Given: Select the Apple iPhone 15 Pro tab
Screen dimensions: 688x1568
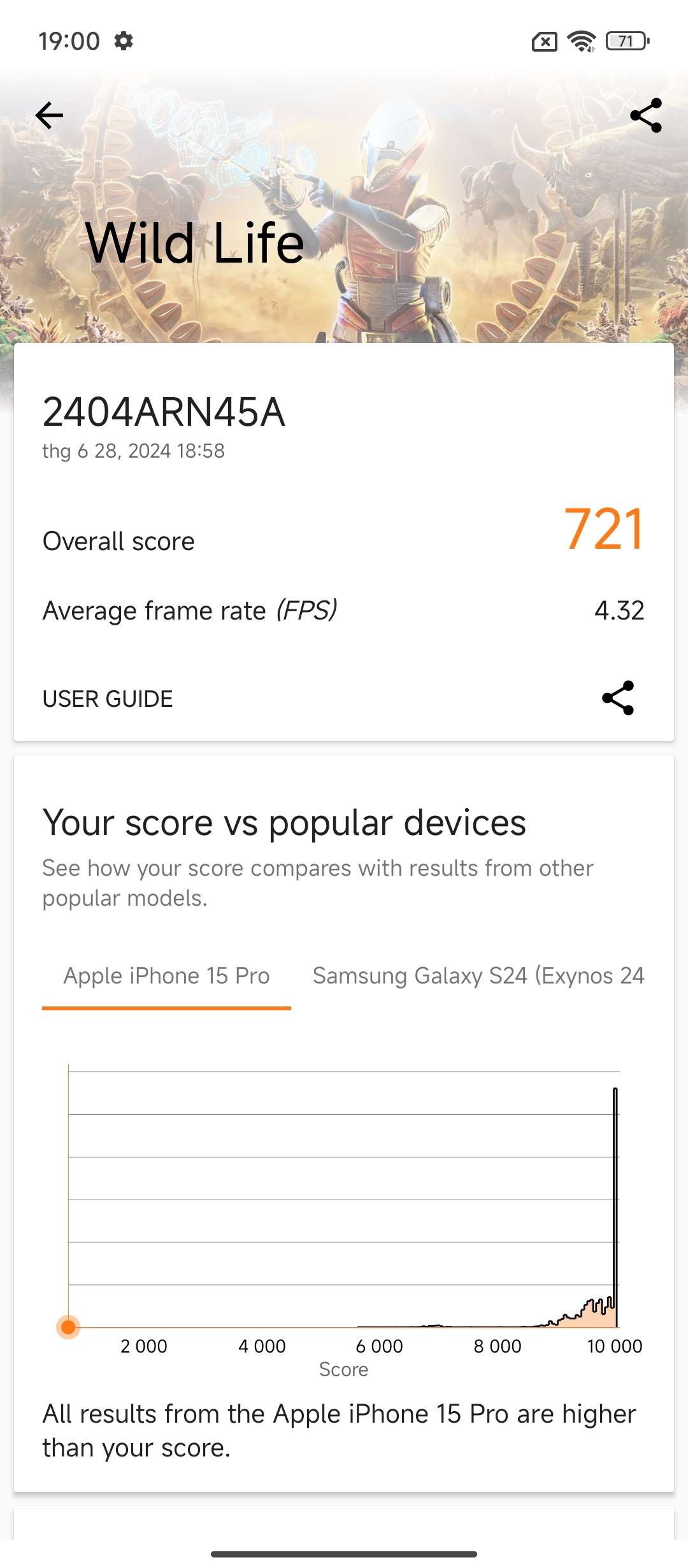Looking at the screenshot, I should pos(166,976).
